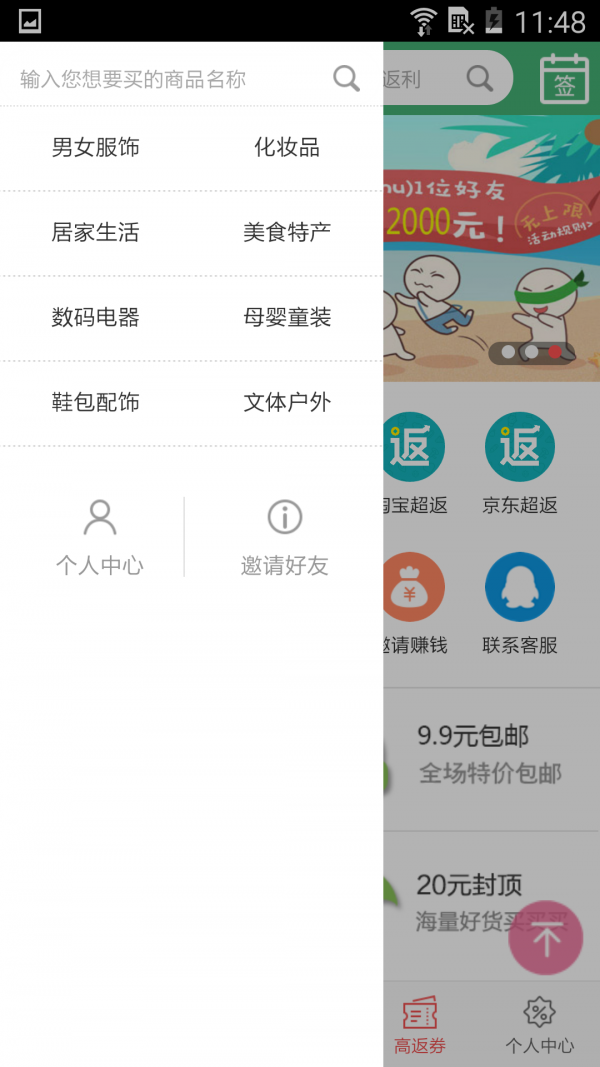
Task: Open the 数码电器 category
Action: pyautogui.click(x=96, y=318)
